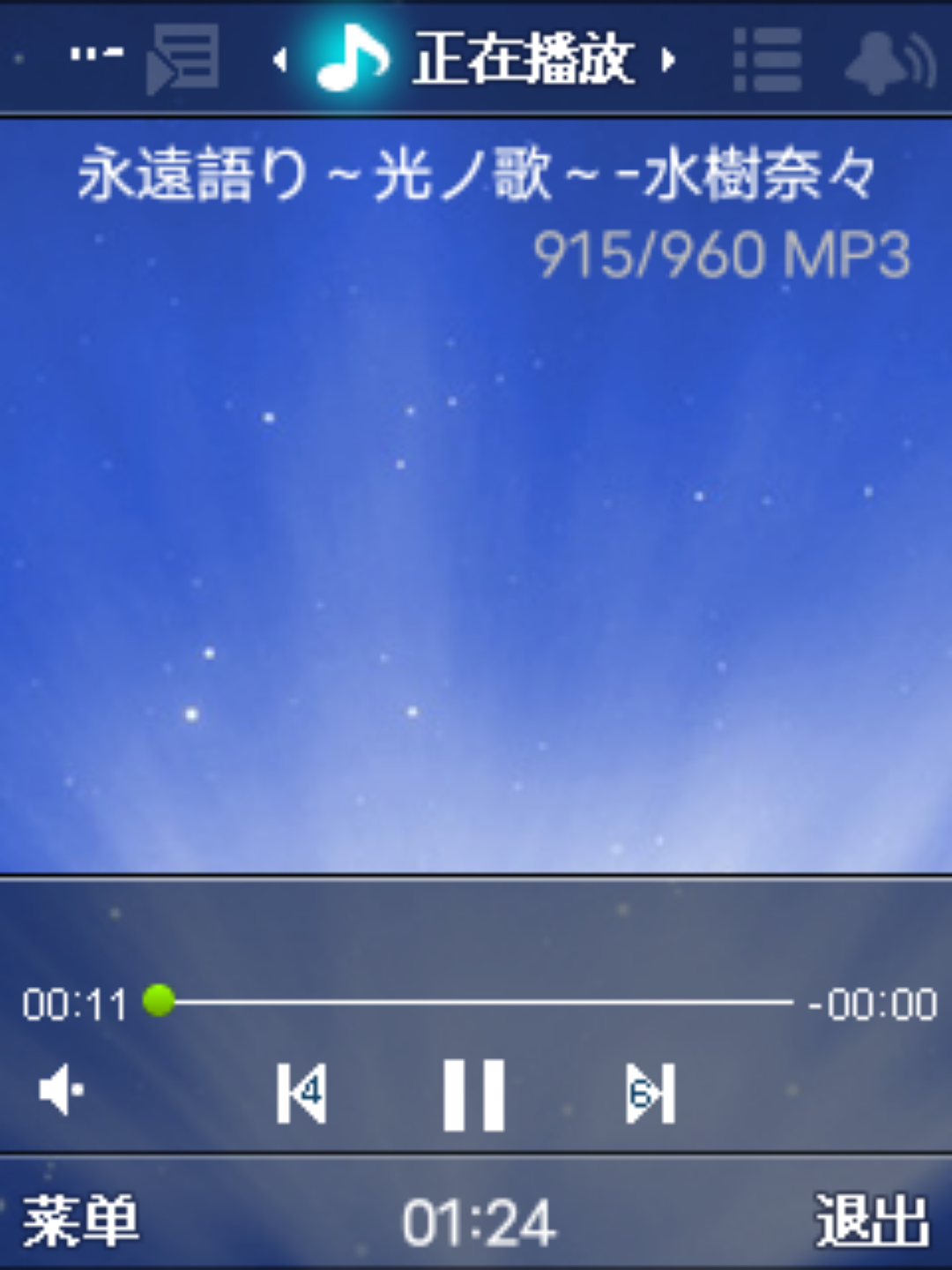Screen dimensions: 952x1270
Task: Skip to the next track
Action: (x=651, y=1094)
